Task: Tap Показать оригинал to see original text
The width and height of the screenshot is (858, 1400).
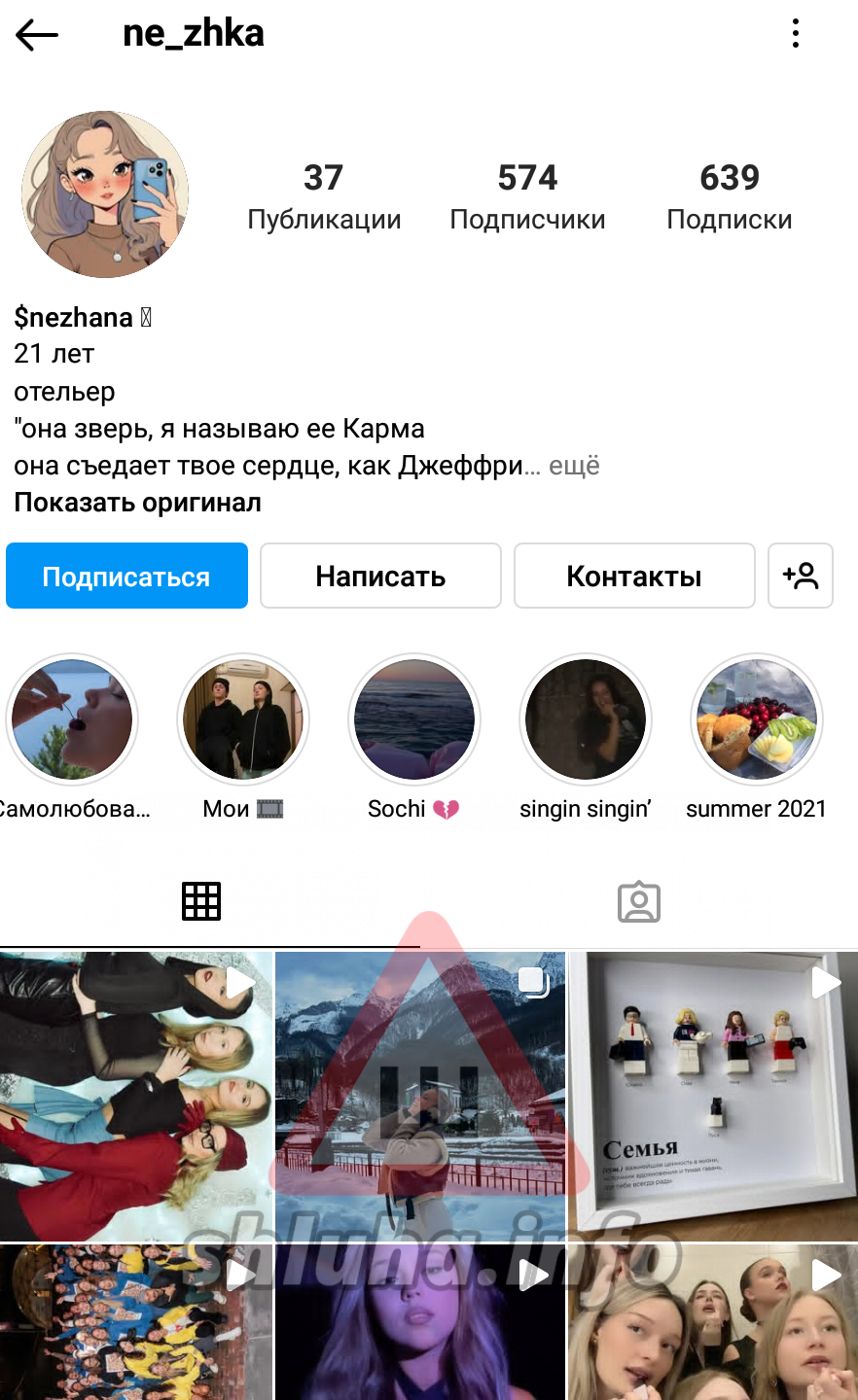Action: coord(137,503)
